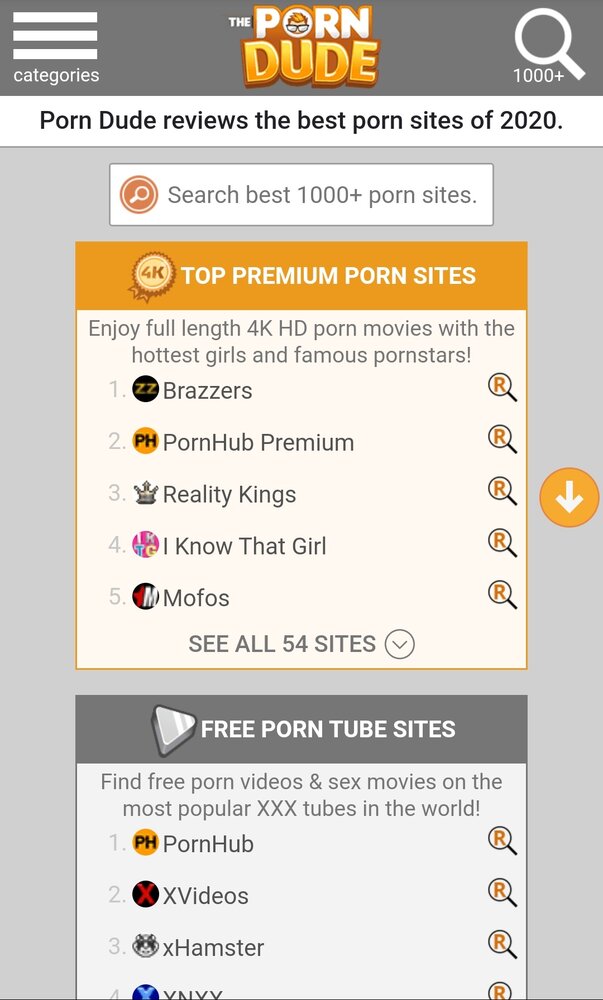Open the PornHub entry in free tube sites

click(208, 844)
